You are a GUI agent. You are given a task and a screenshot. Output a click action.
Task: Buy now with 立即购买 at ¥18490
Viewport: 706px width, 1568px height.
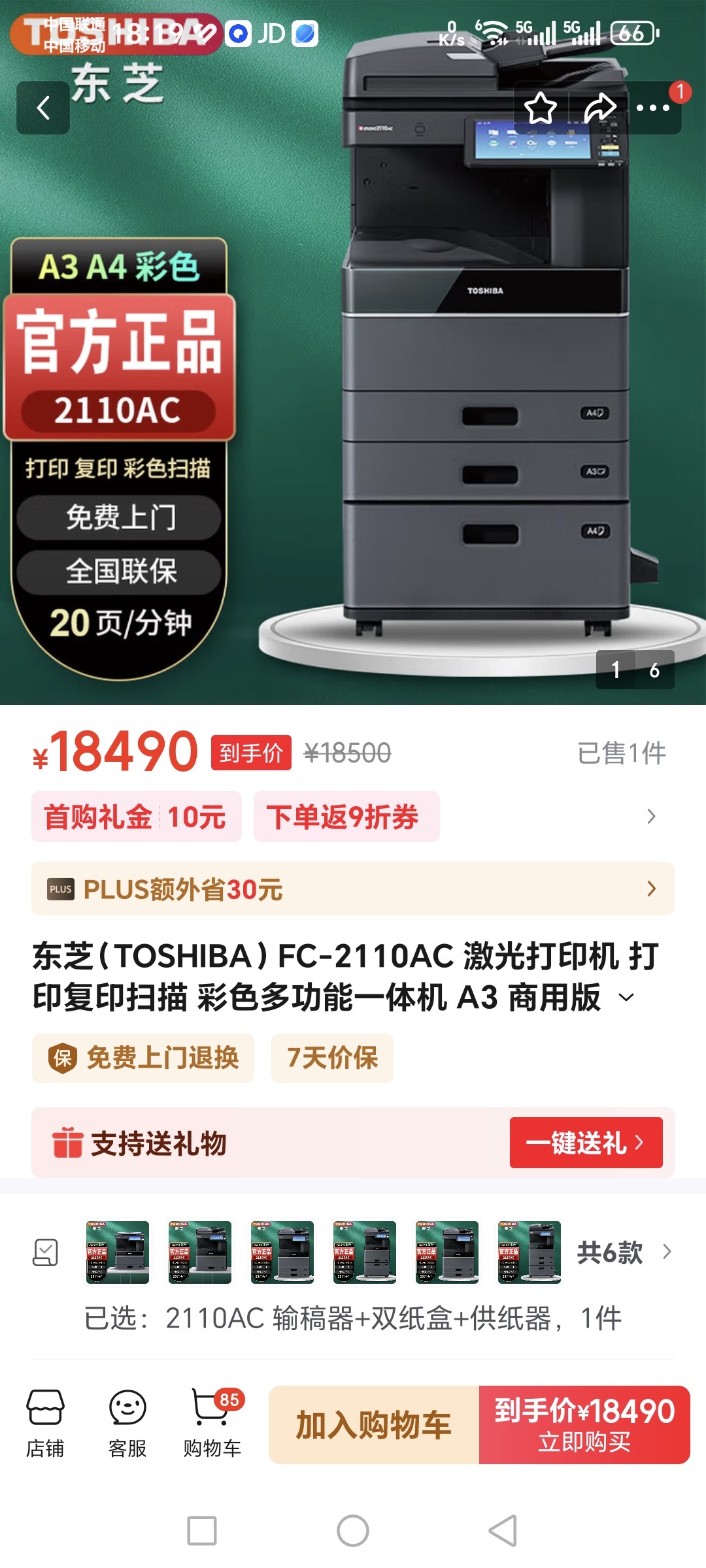584,1425
